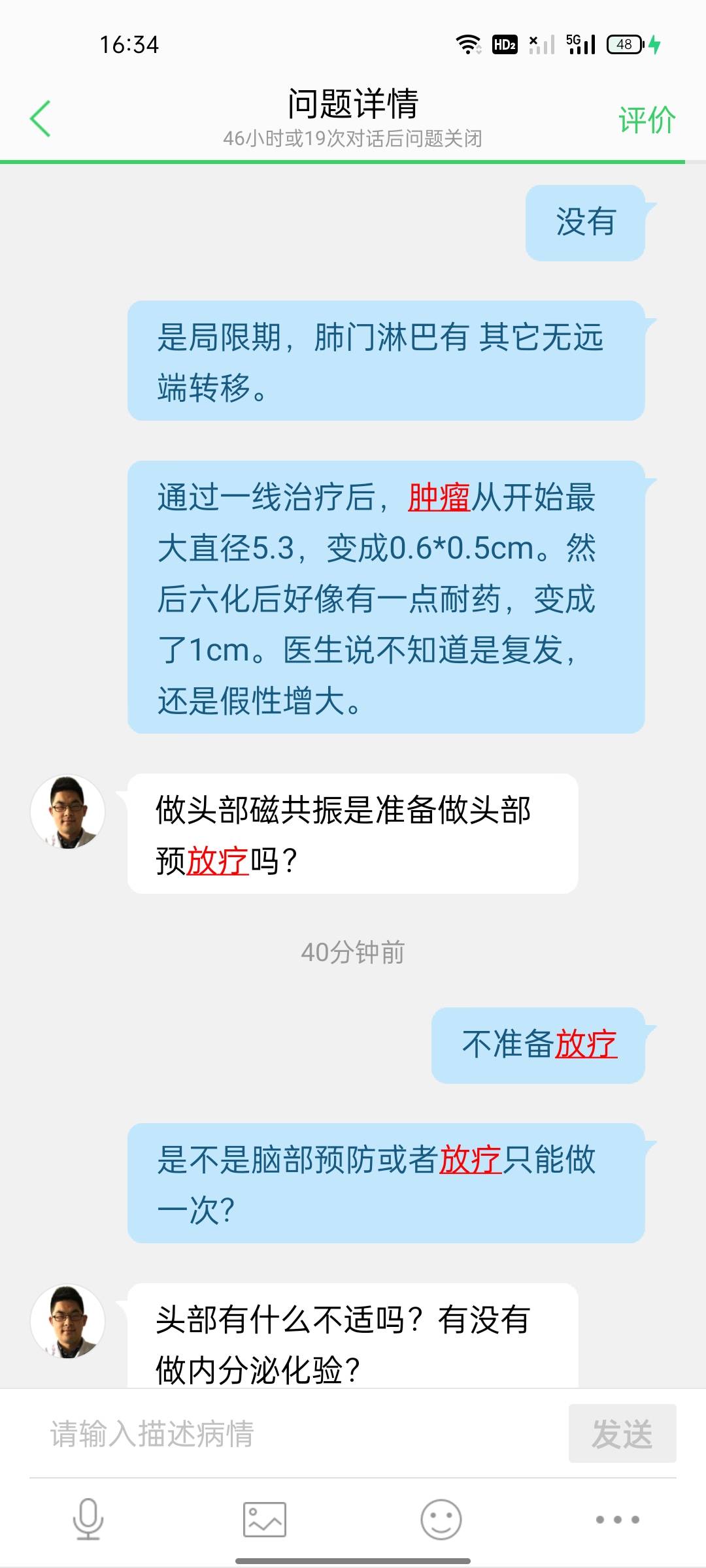The width and height of the screenshot is (706, 1568).
Task: Tap the home gesture bar at screen bottom
Action: pos(353,1559)
